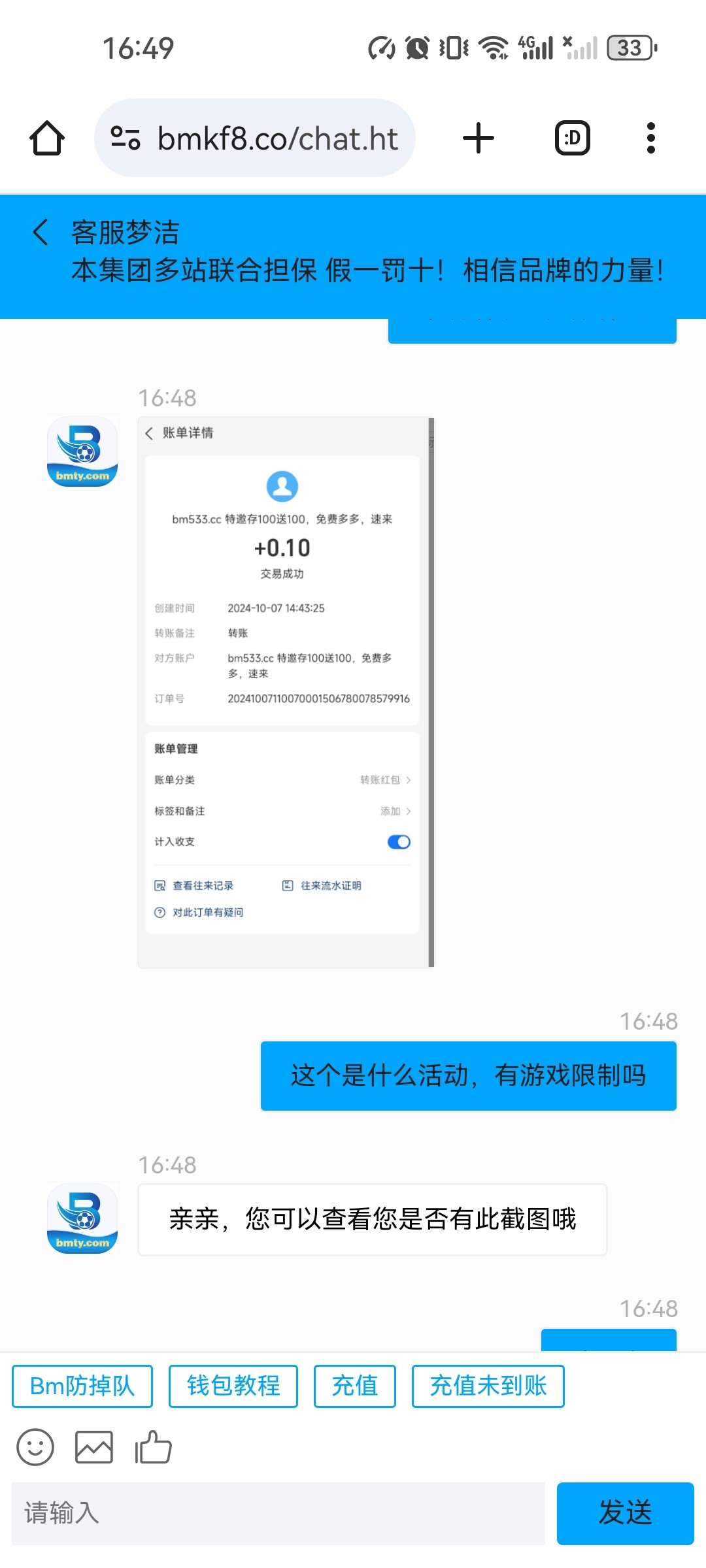Open the 标签和备注 添加 chevron
The width and height of the screenshot is (706, 1568).
coord(409,811)
